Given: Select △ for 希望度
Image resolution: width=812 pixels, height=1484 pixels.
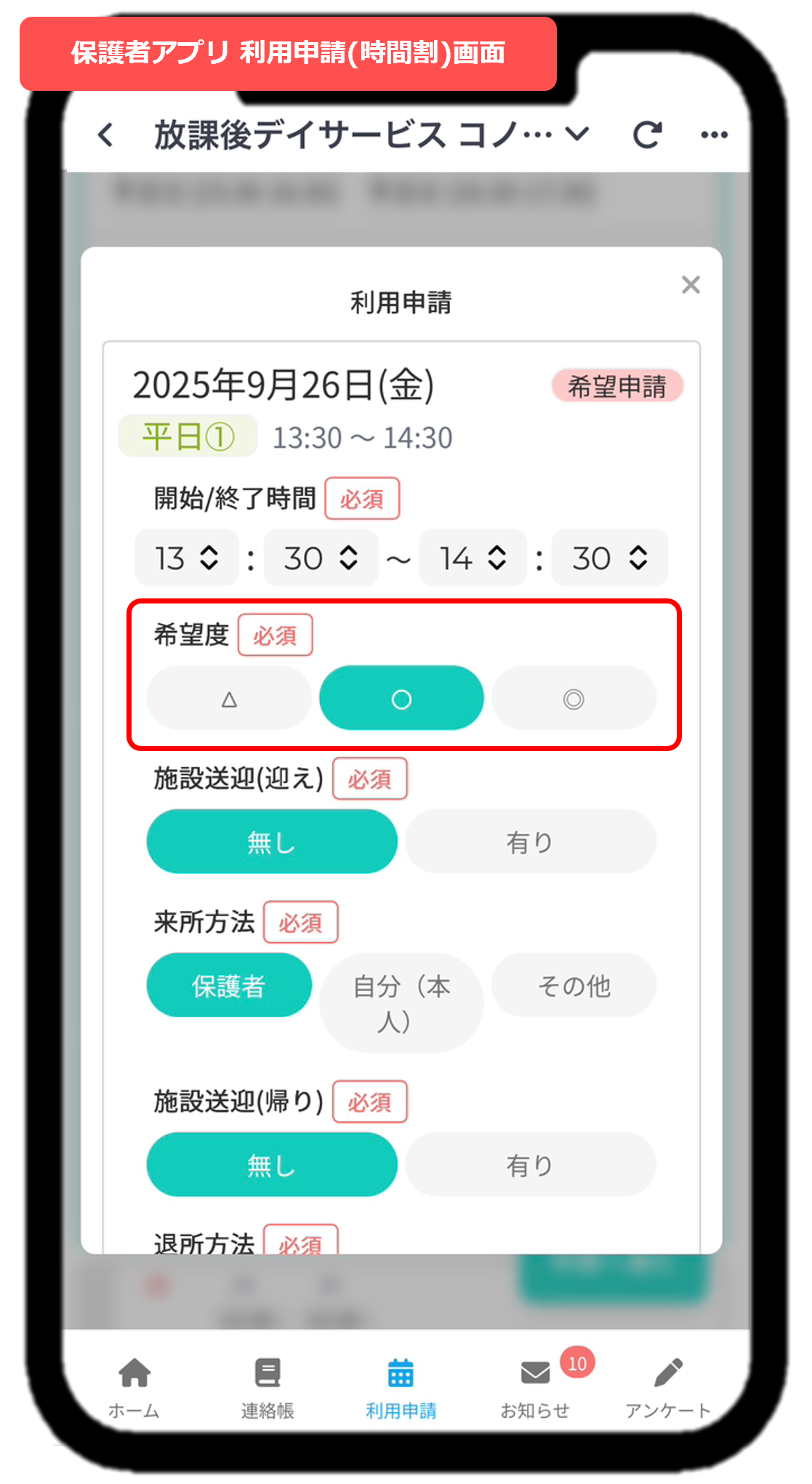Looking at the screenshot, I should [229, 698].
